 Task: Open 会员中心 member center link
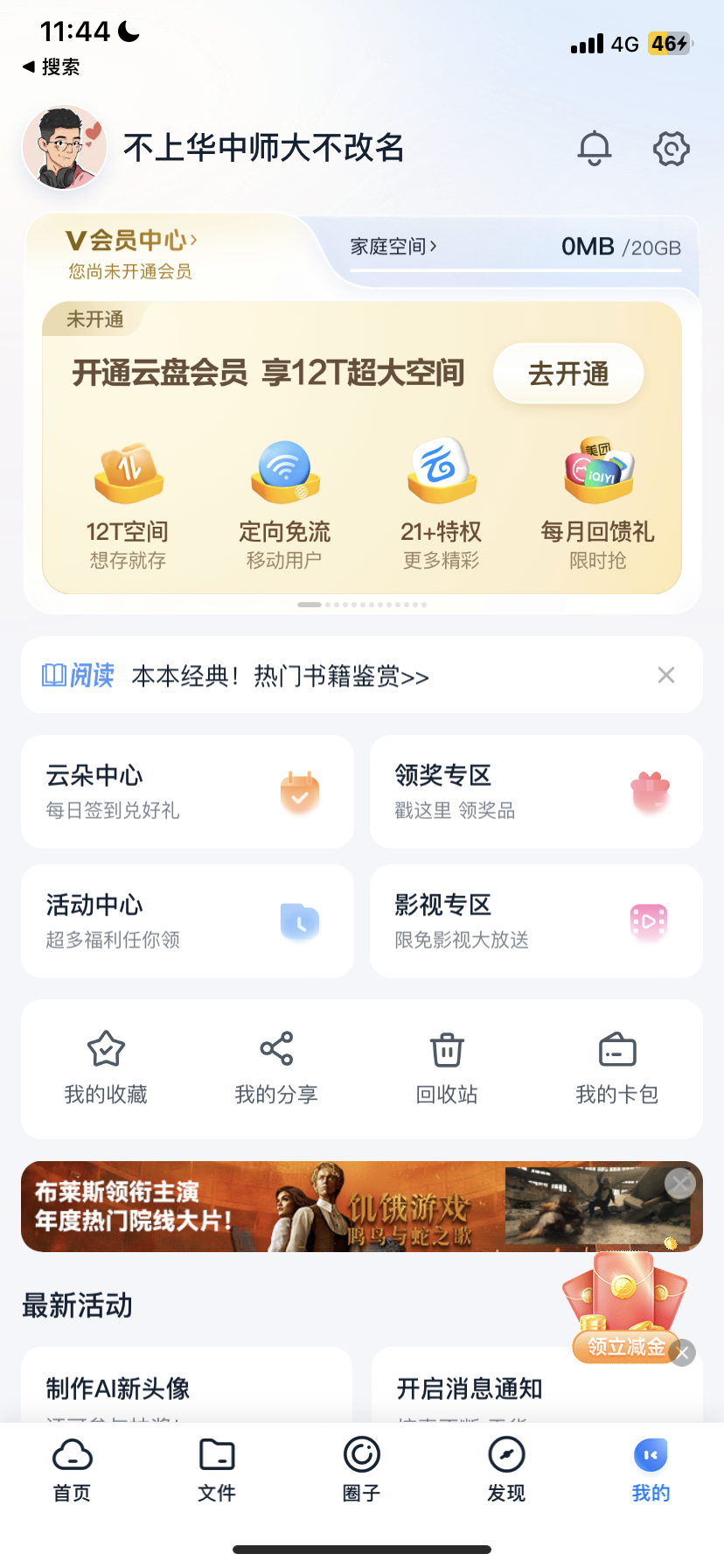[131, 241]
